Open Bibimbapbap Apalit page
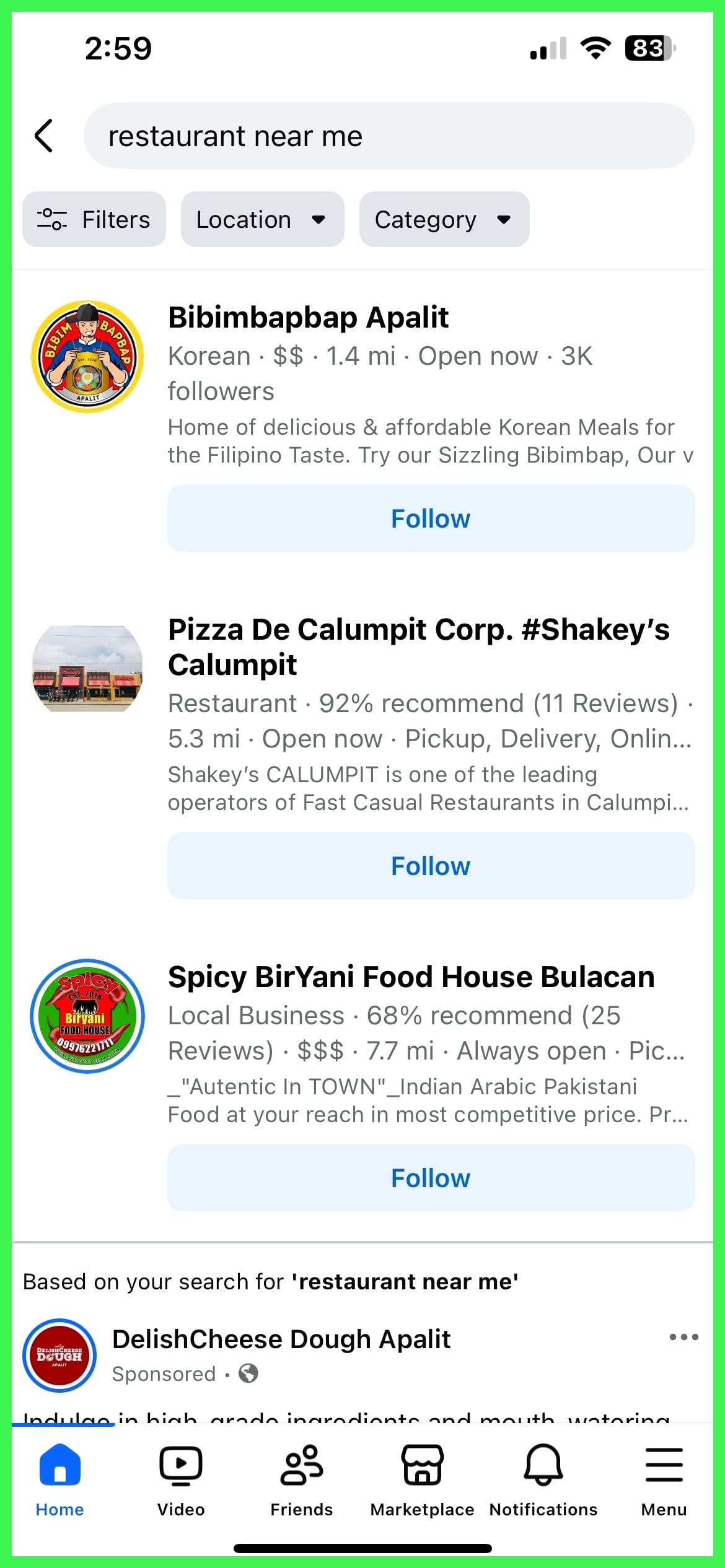 click(308, 318)
